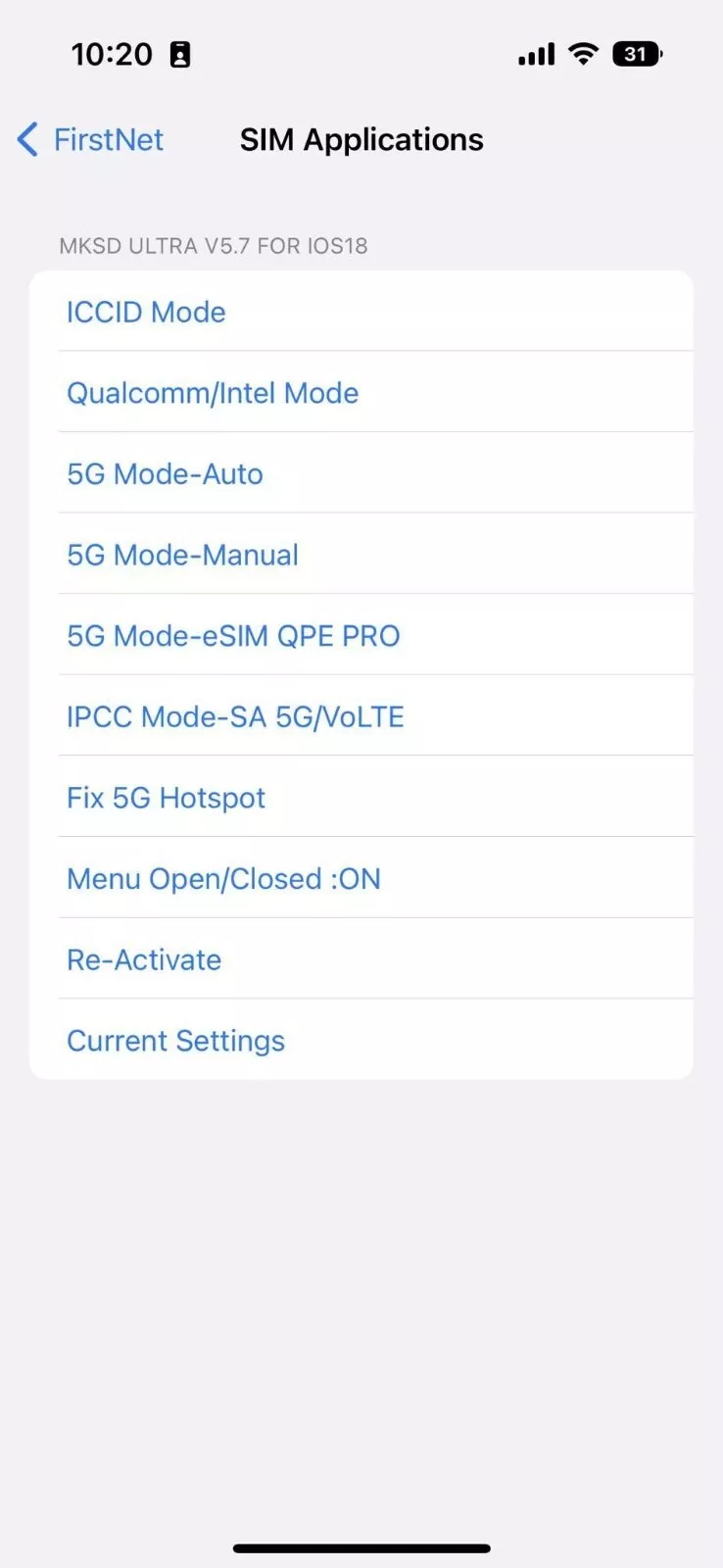The height and width of the screenshot is (1568, 723).
Task: Tap the Wi-Fi status icon
Action: pos(582,54)
